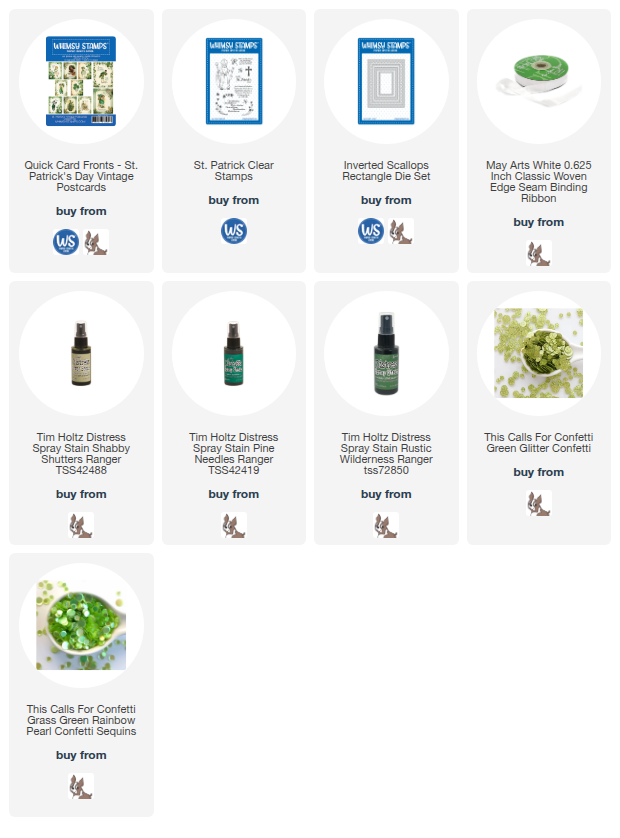Buy Pine Needles spray from dog logo store

(233, 525)
